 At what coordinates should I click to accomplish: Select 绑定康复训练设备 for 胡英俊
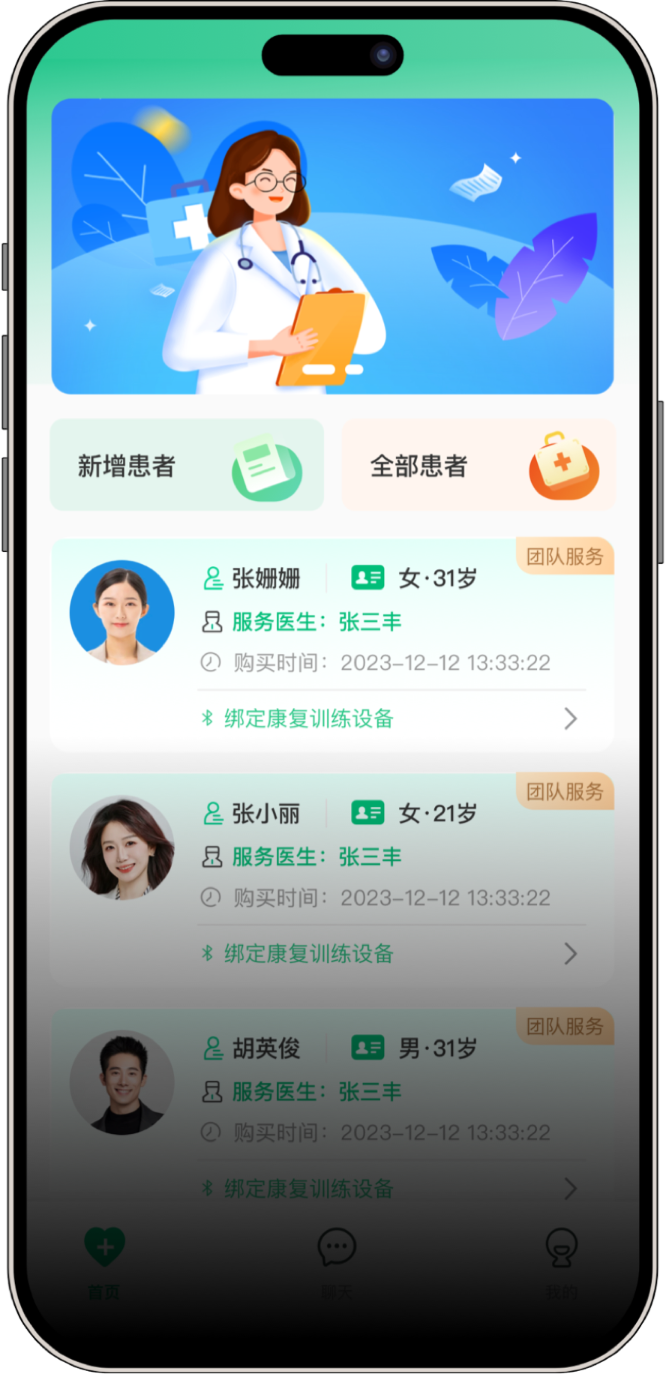309,1188
